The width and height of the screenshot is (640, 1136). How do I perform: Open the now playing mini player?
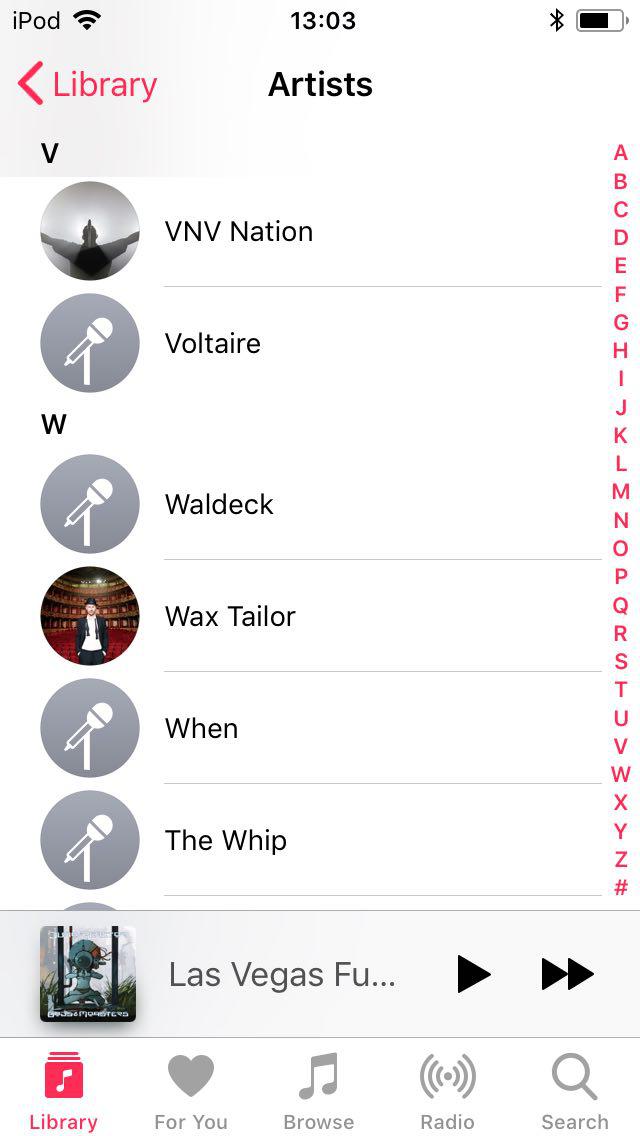click(x=280, y=974)
